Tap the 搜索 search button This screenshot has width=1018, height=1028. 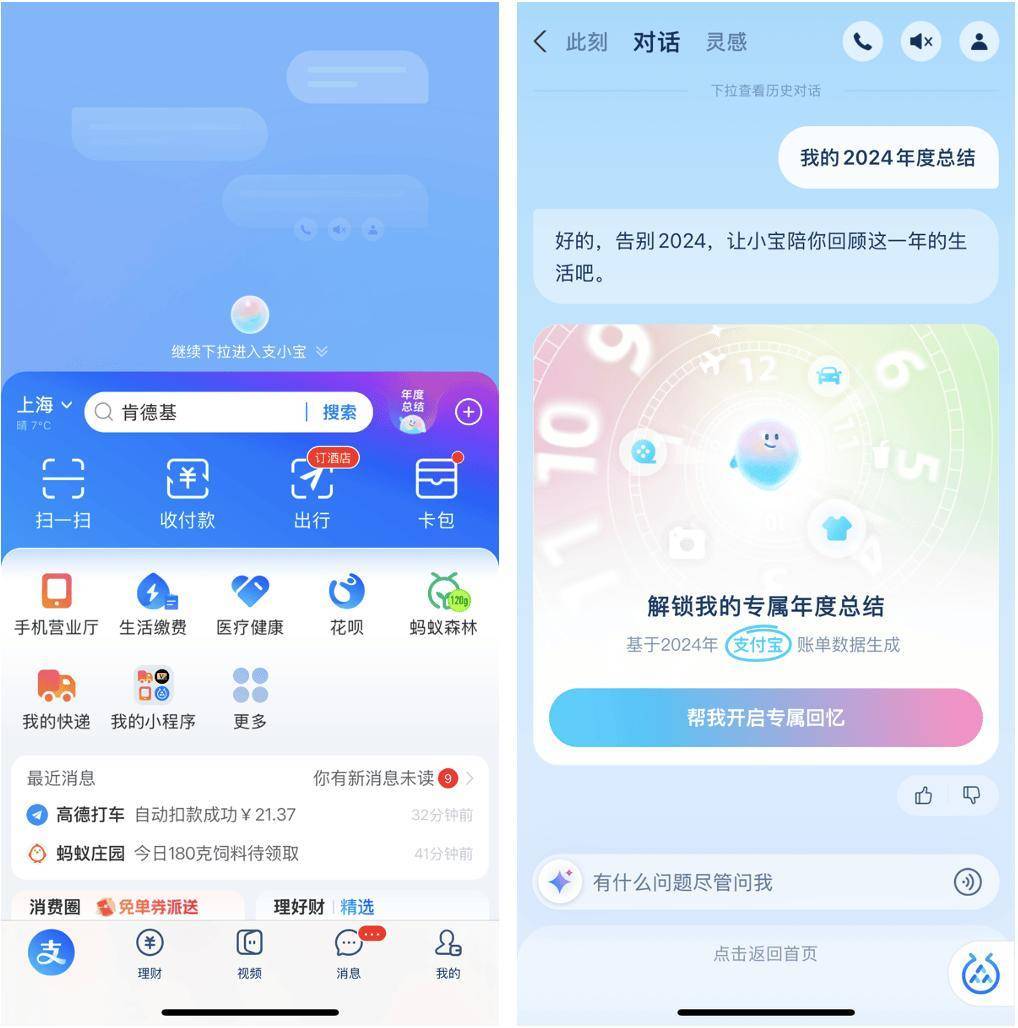tap(339, 412)
